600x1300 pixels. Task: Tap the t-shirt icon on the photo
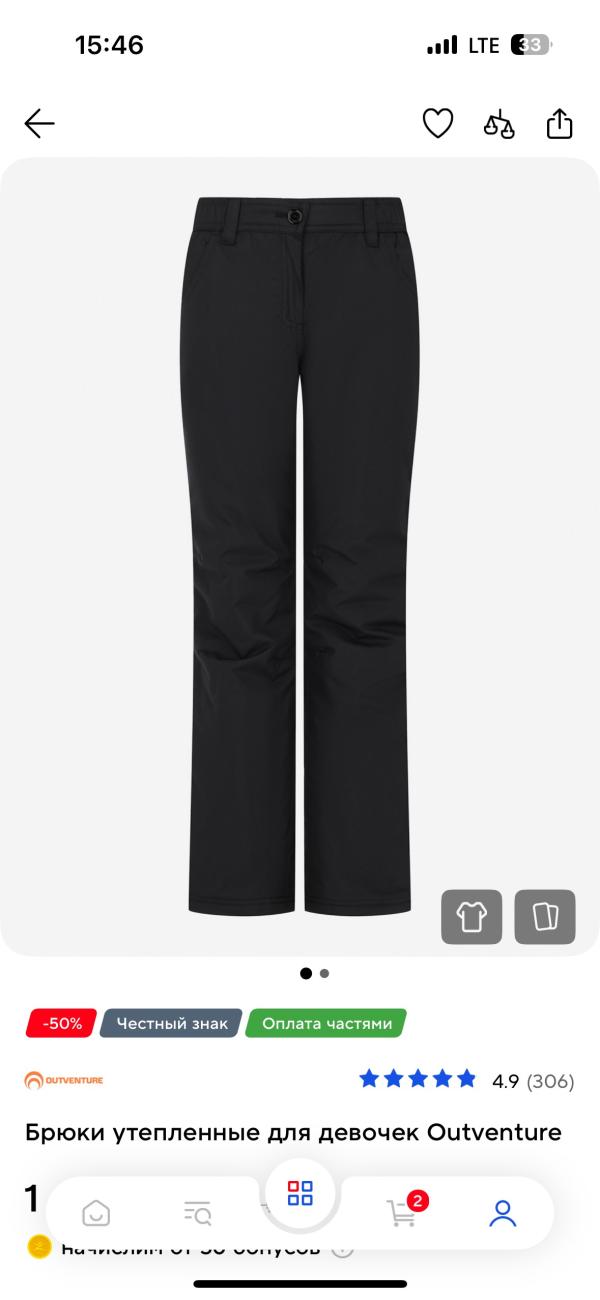(x=472, y=916)
